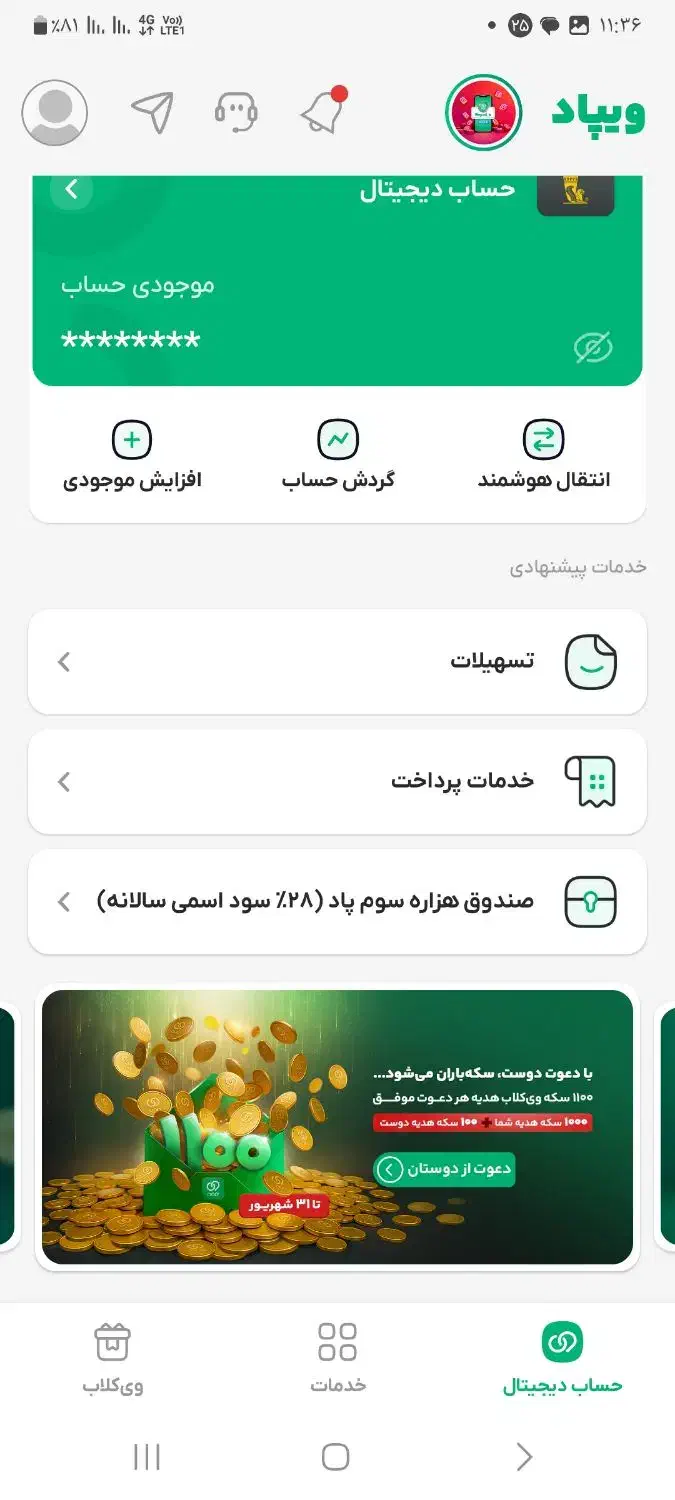Open the round story avatar next to ویپاد
The image size is (675, 1500).
484,112
